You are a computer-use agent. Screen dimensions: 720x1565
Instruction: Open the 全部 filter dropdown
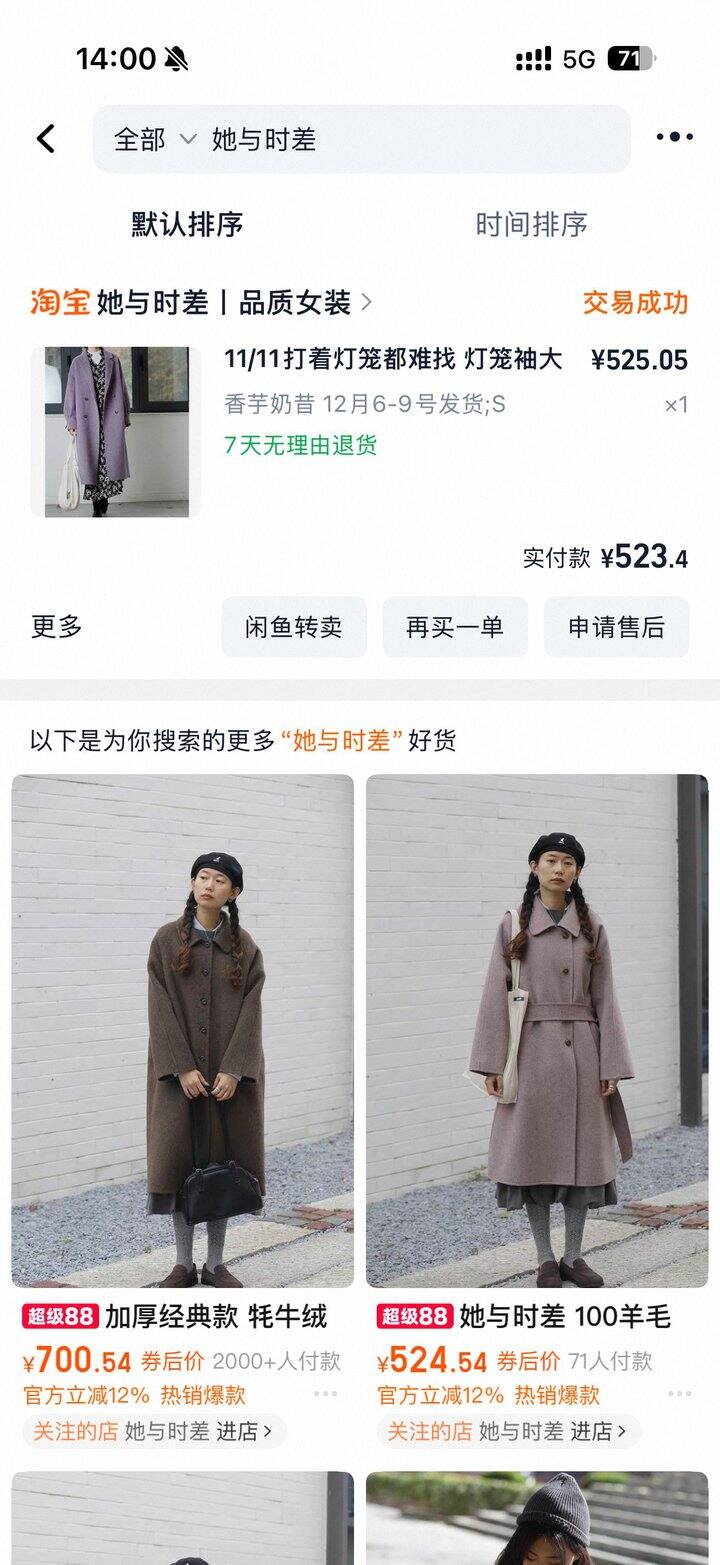(x=155, y=140)
